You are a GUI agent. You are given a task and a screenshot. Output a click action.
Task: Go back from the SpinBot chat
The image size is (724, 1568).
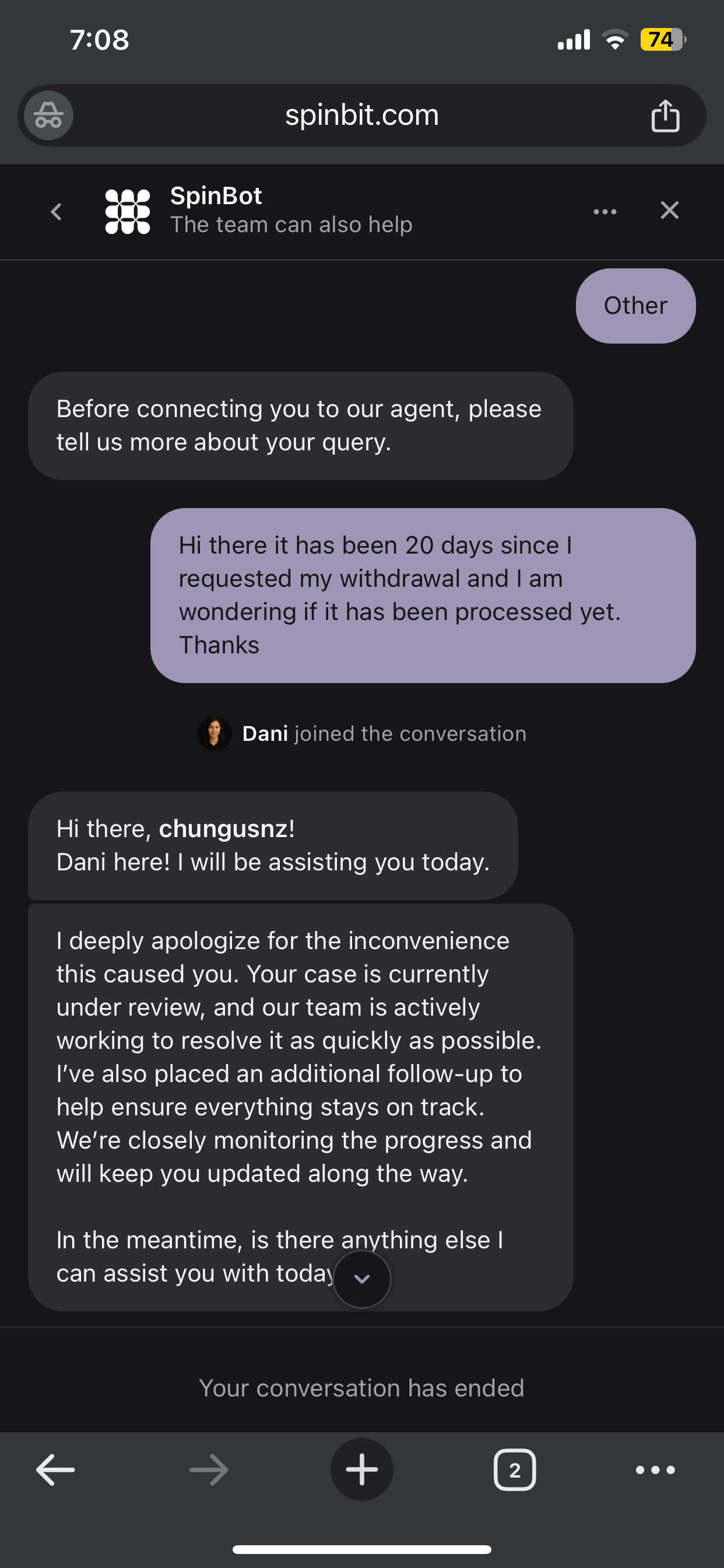point(57,211)
